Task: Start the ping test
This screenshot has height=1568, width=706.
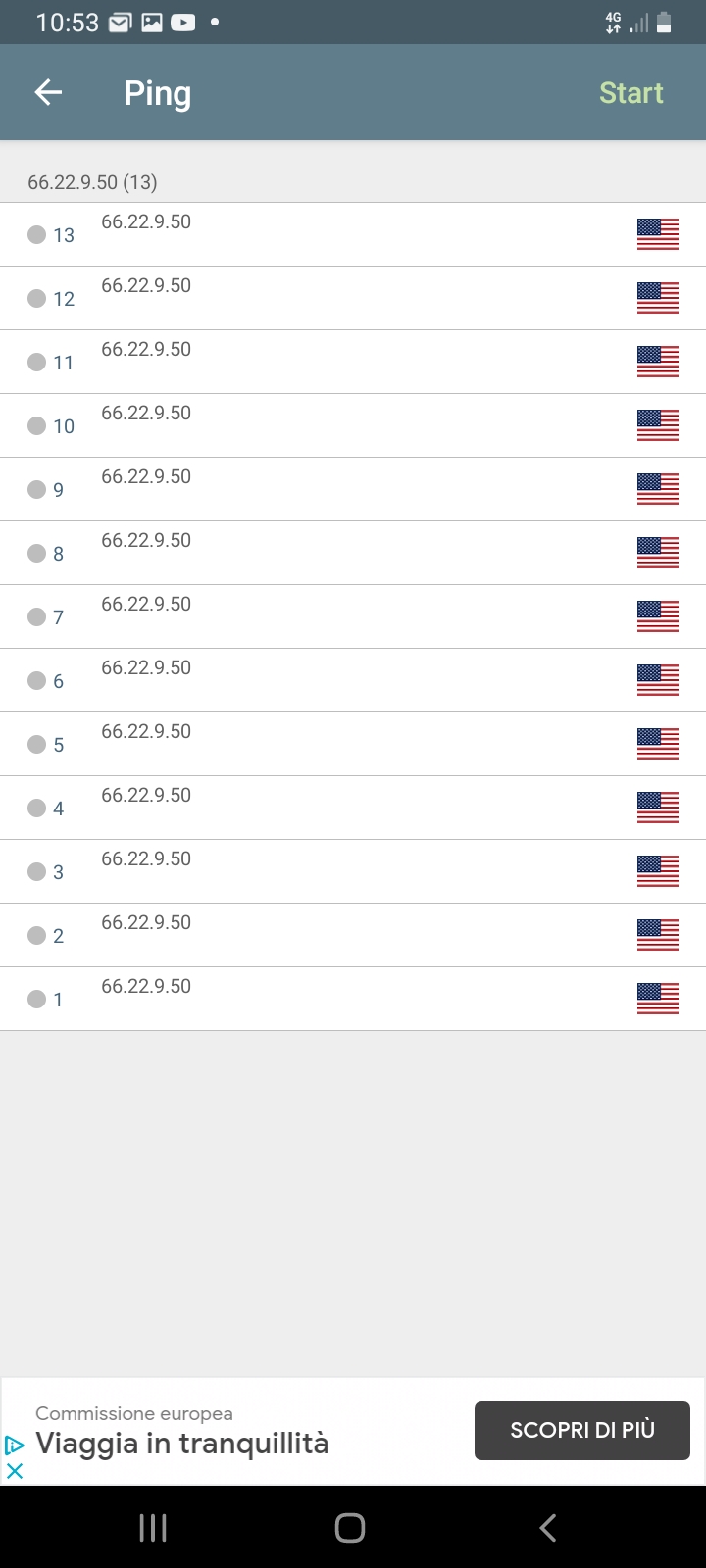Action: pos(631,92)
